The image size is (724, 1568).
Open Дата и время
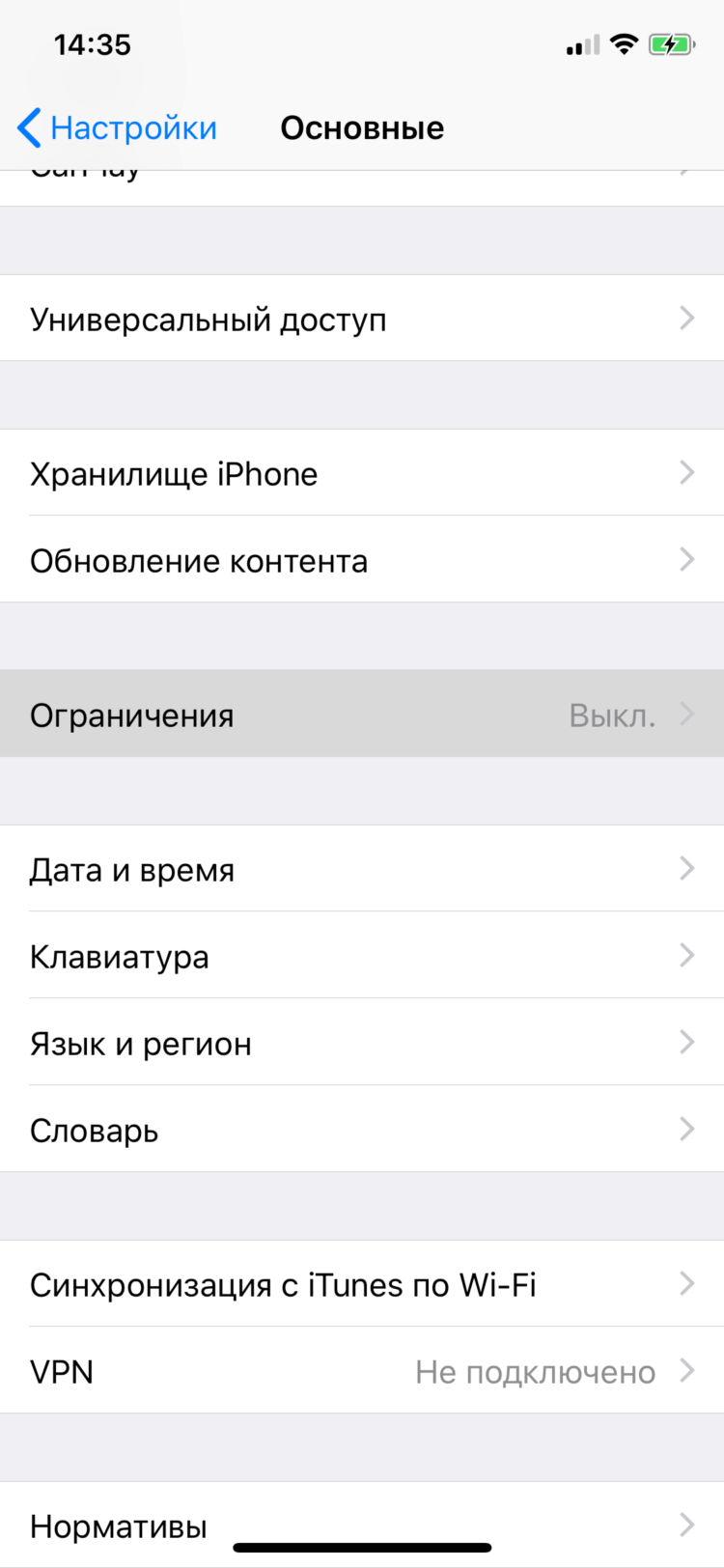(362, 869)
